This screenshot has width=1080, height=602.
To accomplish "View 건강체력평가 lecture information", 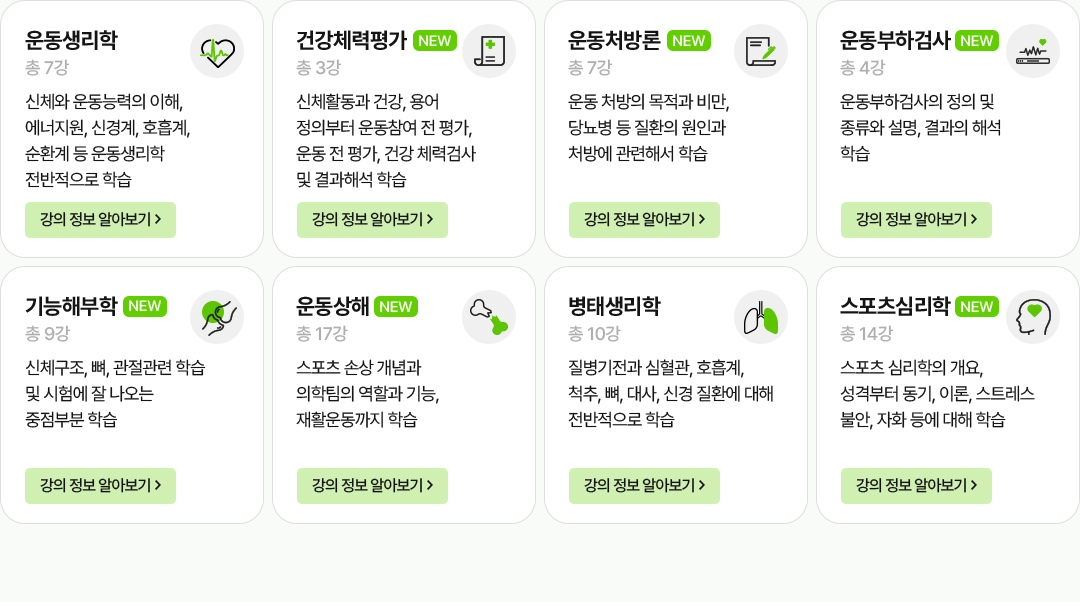I will coord(372,219).
